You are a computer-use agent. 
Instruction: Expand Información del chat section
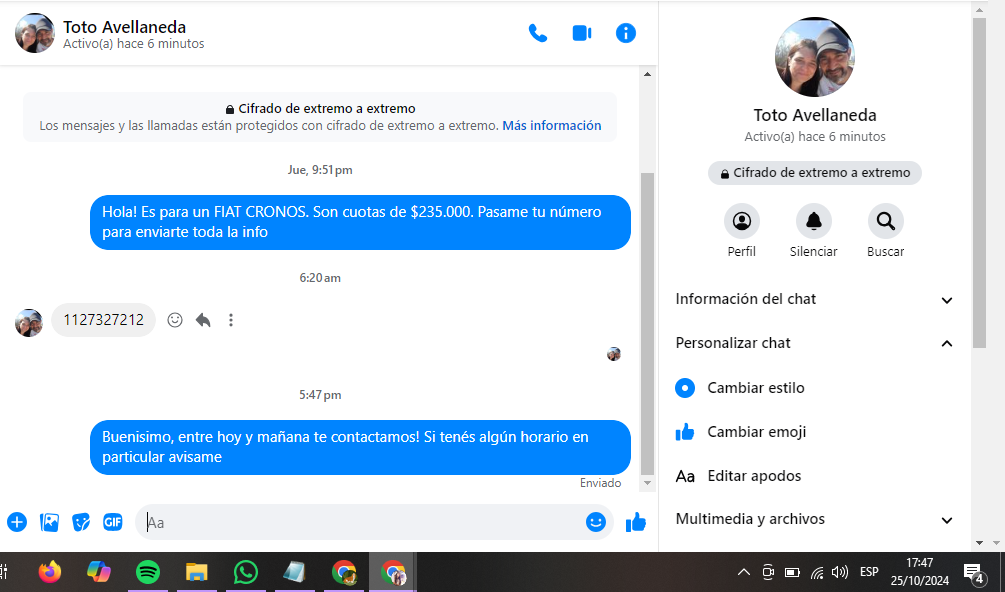click(814, 299)
